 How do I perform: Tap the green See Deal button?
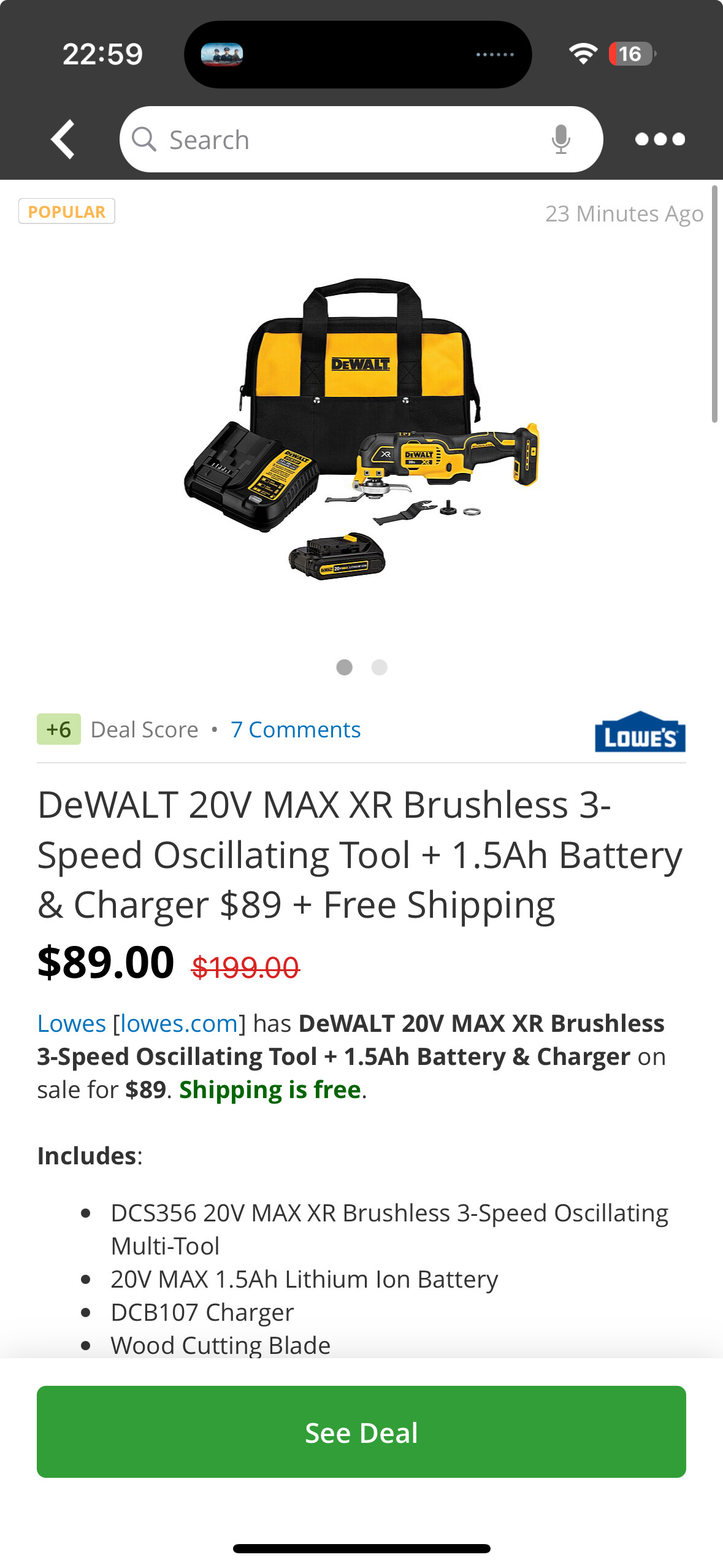(361, 1432)
